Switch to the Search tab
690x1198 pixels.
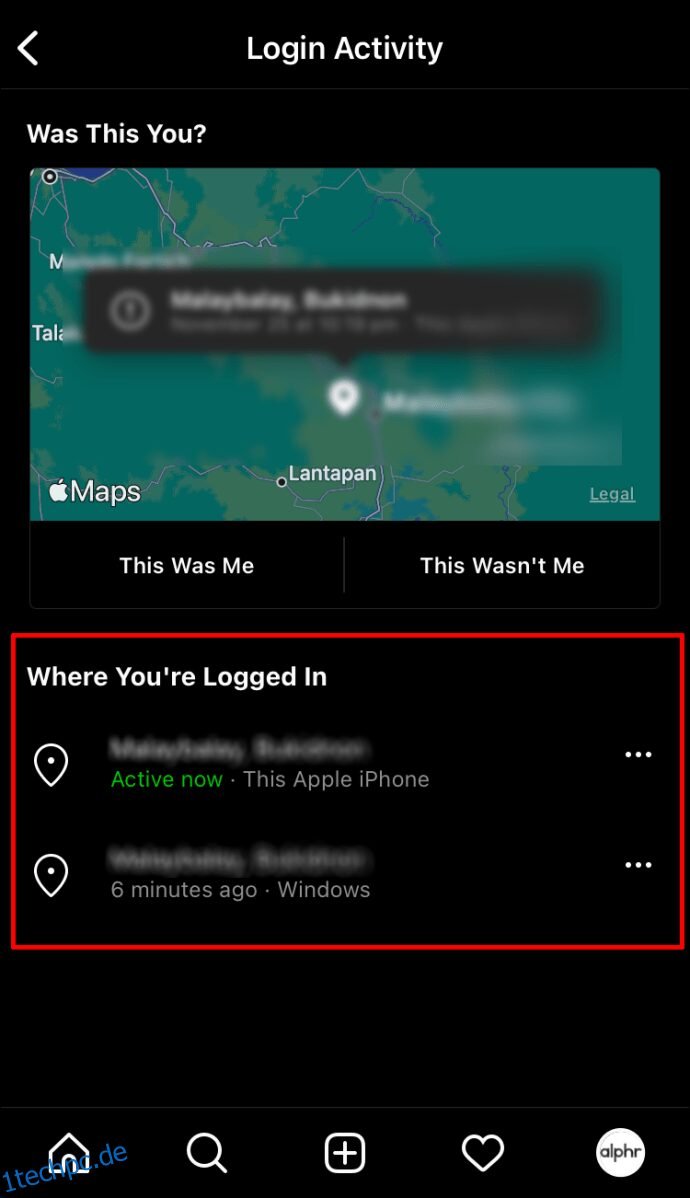[x=207, y=1153]
